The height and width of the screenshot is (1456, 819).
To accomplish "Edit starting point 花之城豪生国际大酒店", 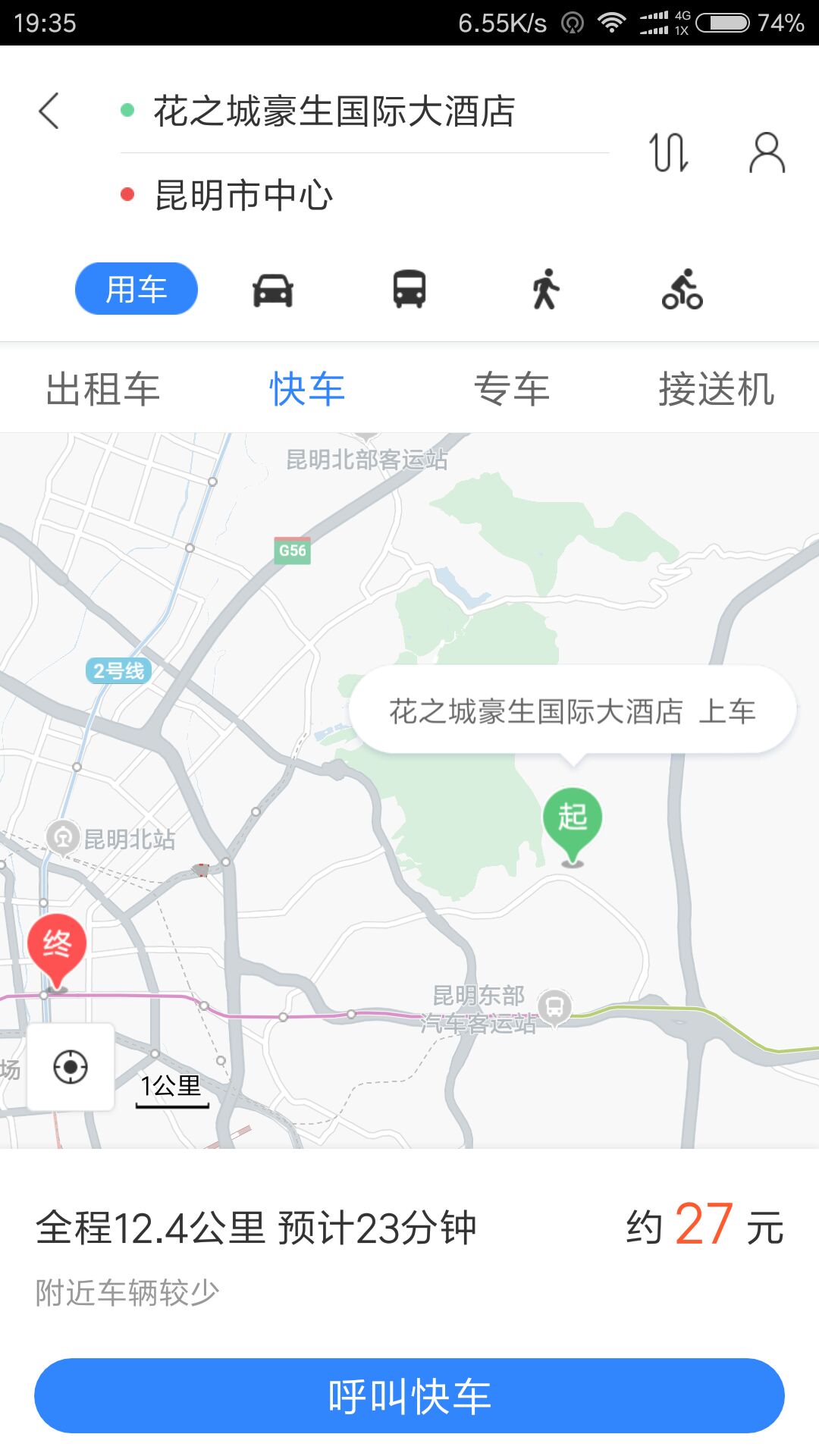I will (x=334, y=111).
